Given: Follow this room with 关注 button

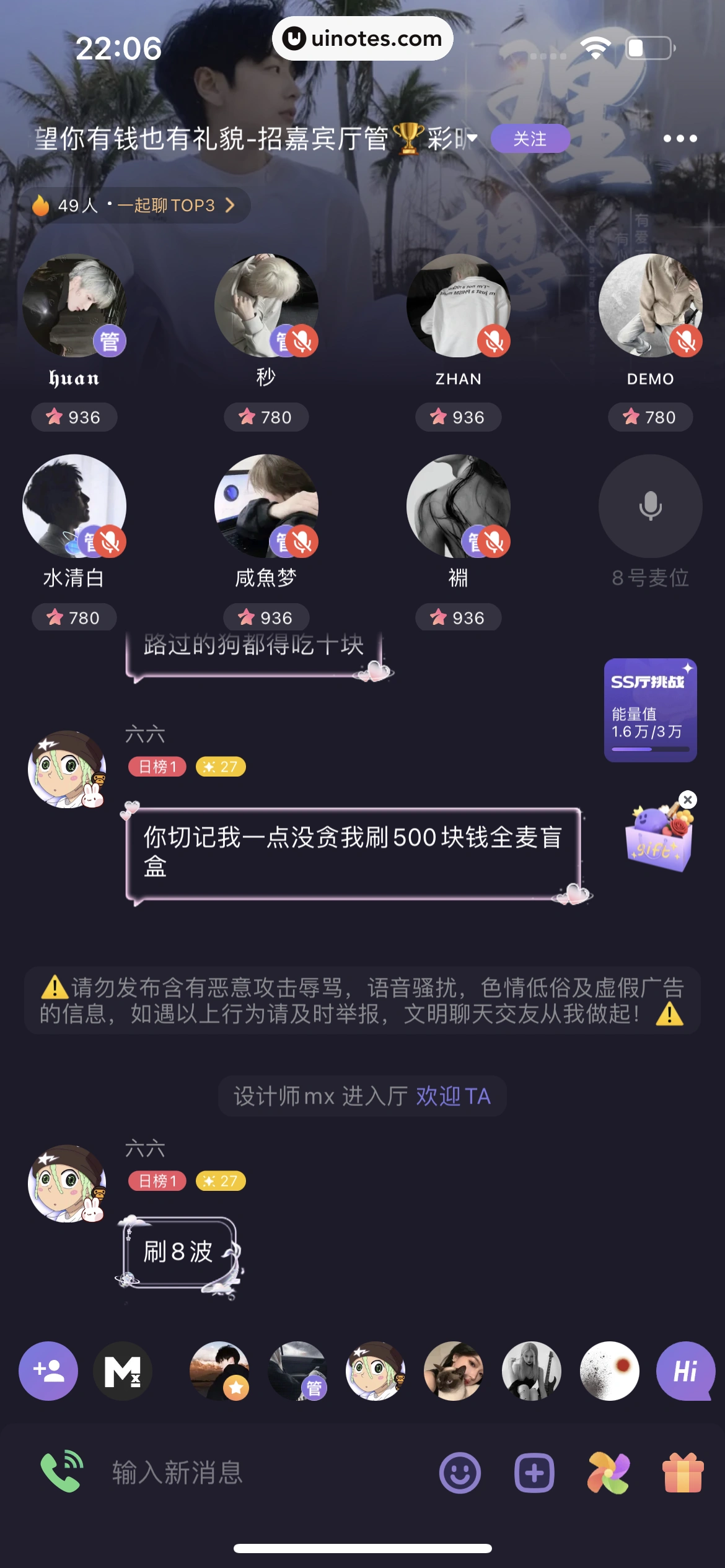Looking at the screenshot, I should click(530, 139).
